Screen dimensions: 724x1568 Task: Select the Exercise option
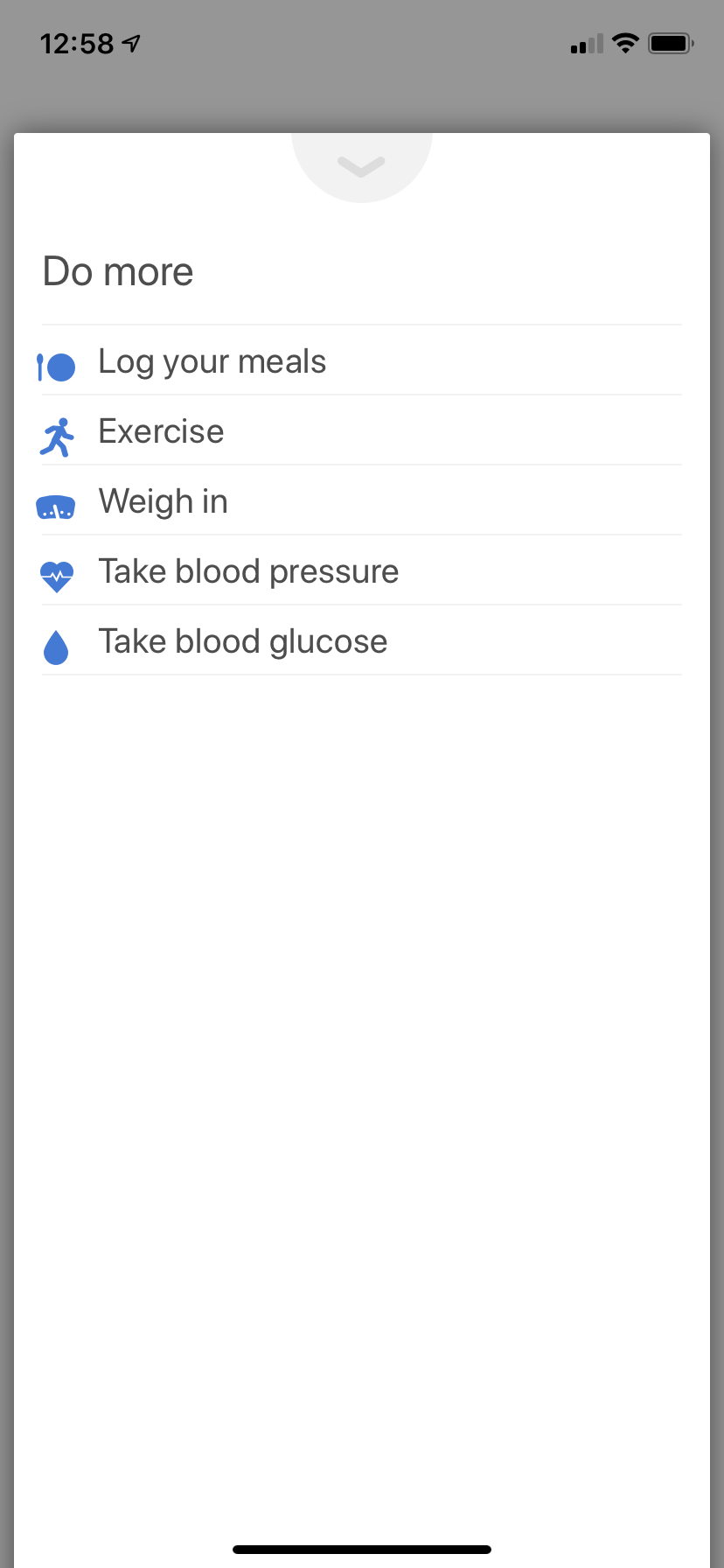coord(361,430)
